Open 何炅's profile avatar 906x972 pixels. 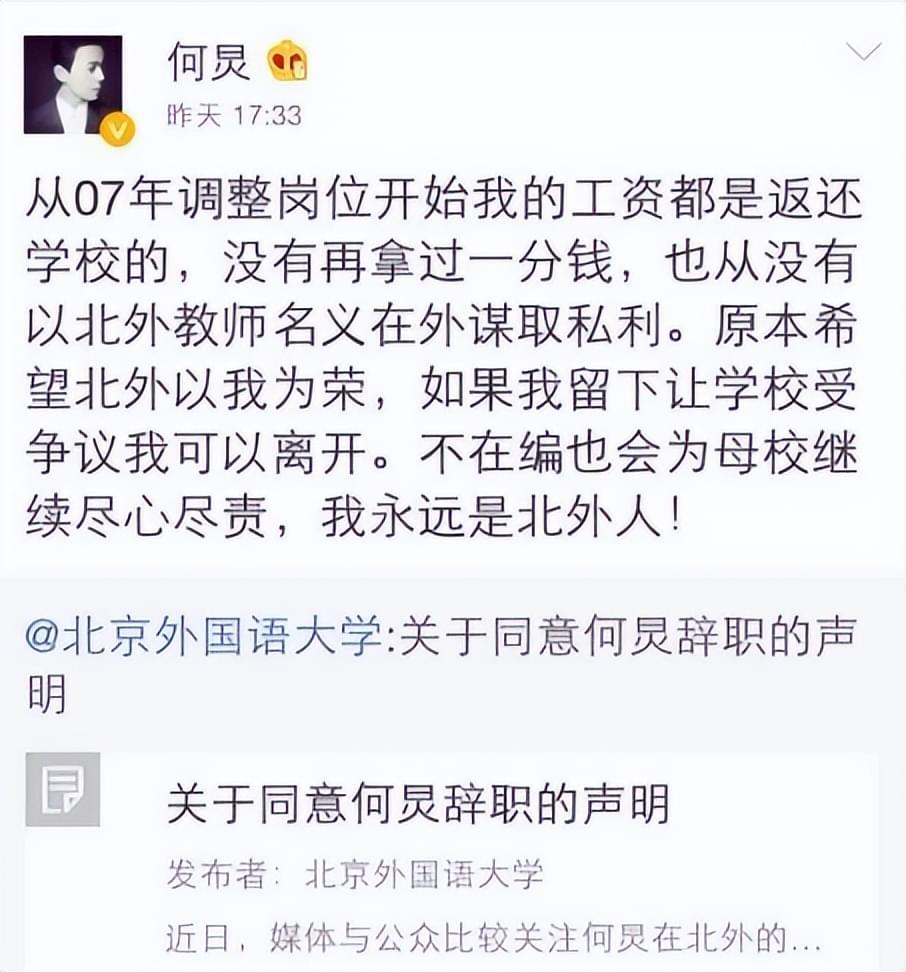coord(72,85)
